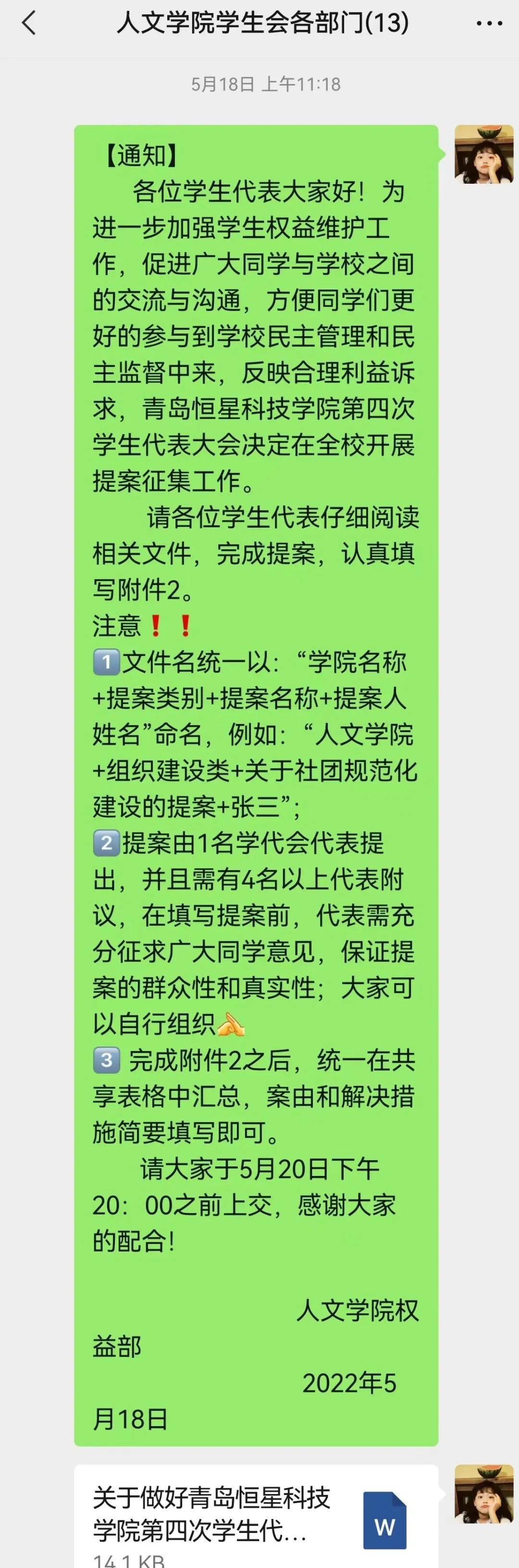Open the attached Word document file
Image resolution: width=519 pixels, height=1568 pixels.
[x=256, y=1517]
